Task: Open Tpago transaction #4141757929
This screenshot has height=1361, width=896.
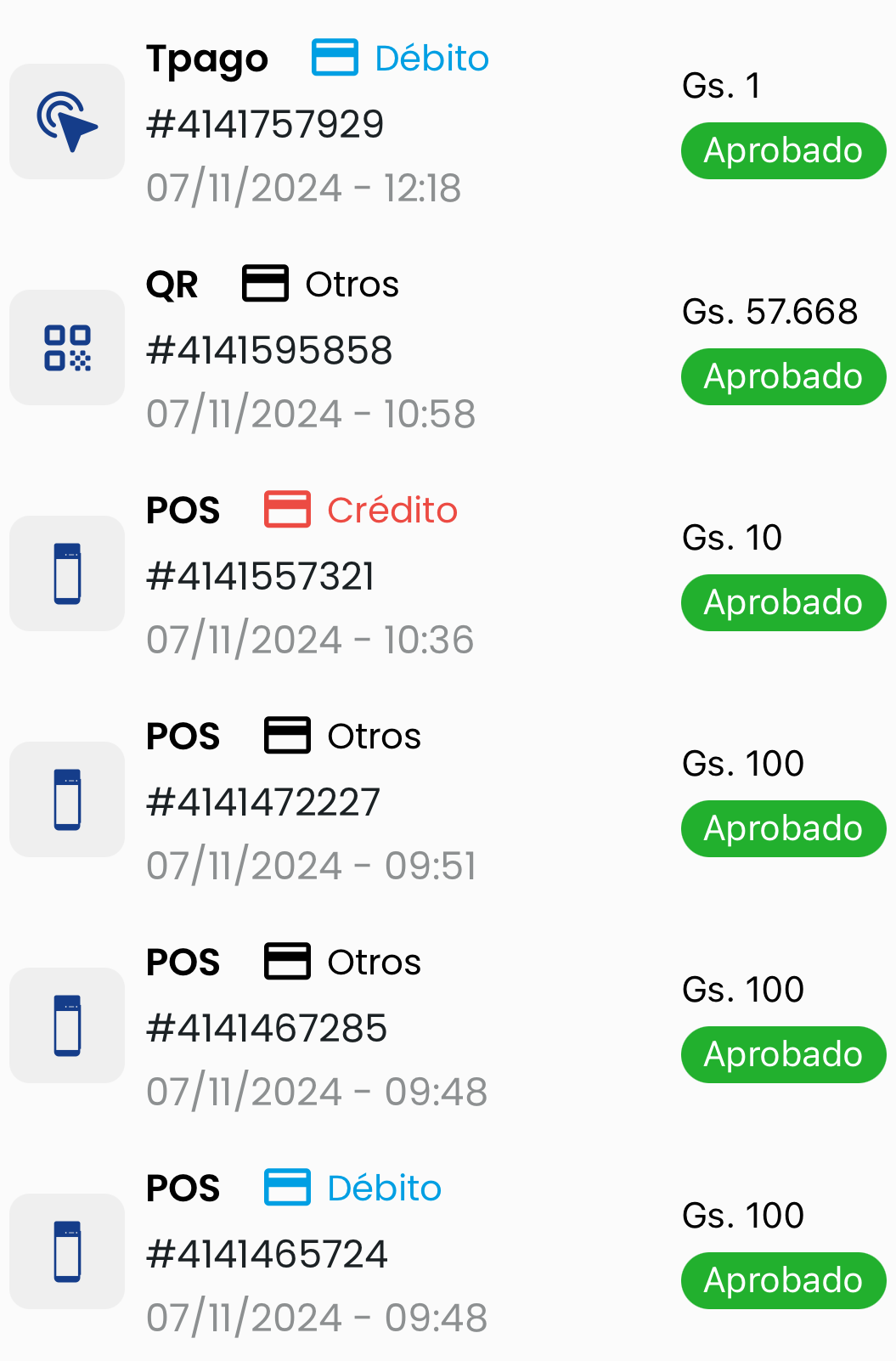Action: [265, 124]
